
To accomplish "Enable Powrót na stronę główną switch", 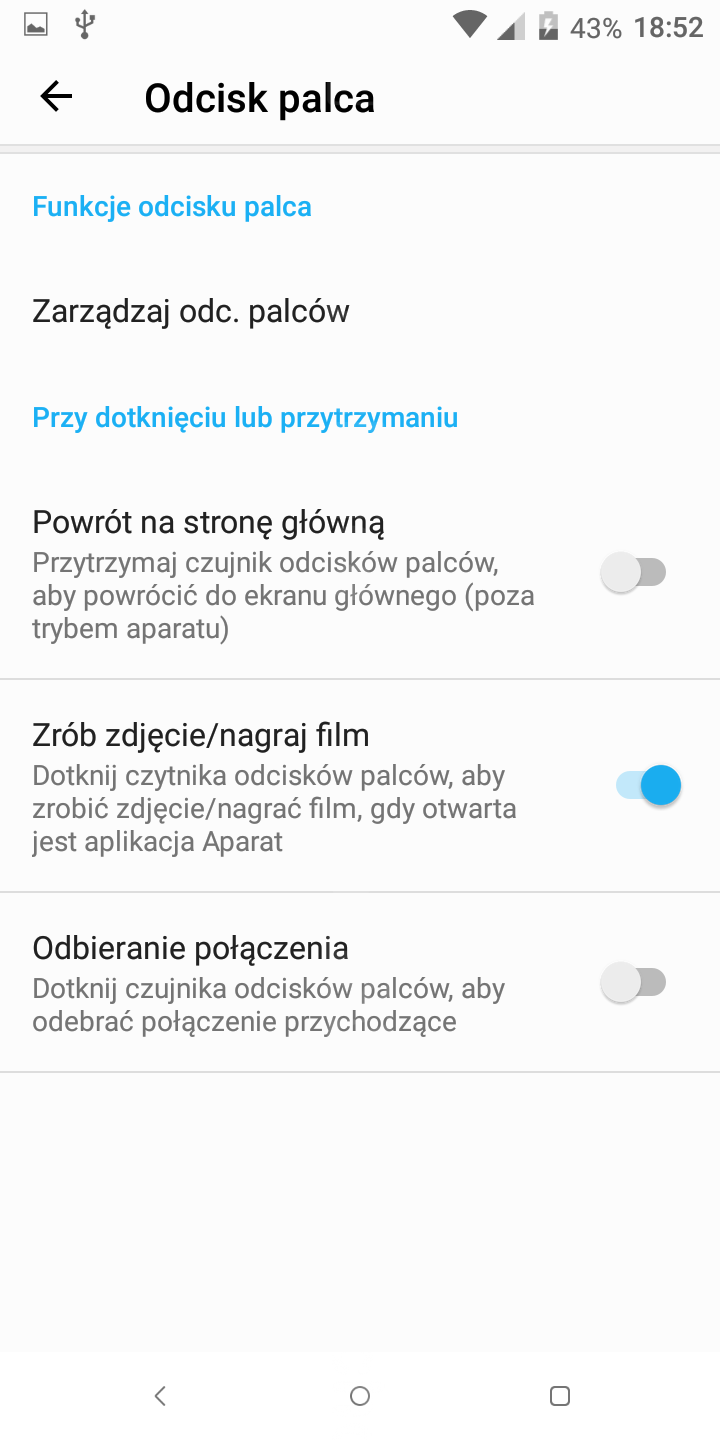I will [633, 573].
